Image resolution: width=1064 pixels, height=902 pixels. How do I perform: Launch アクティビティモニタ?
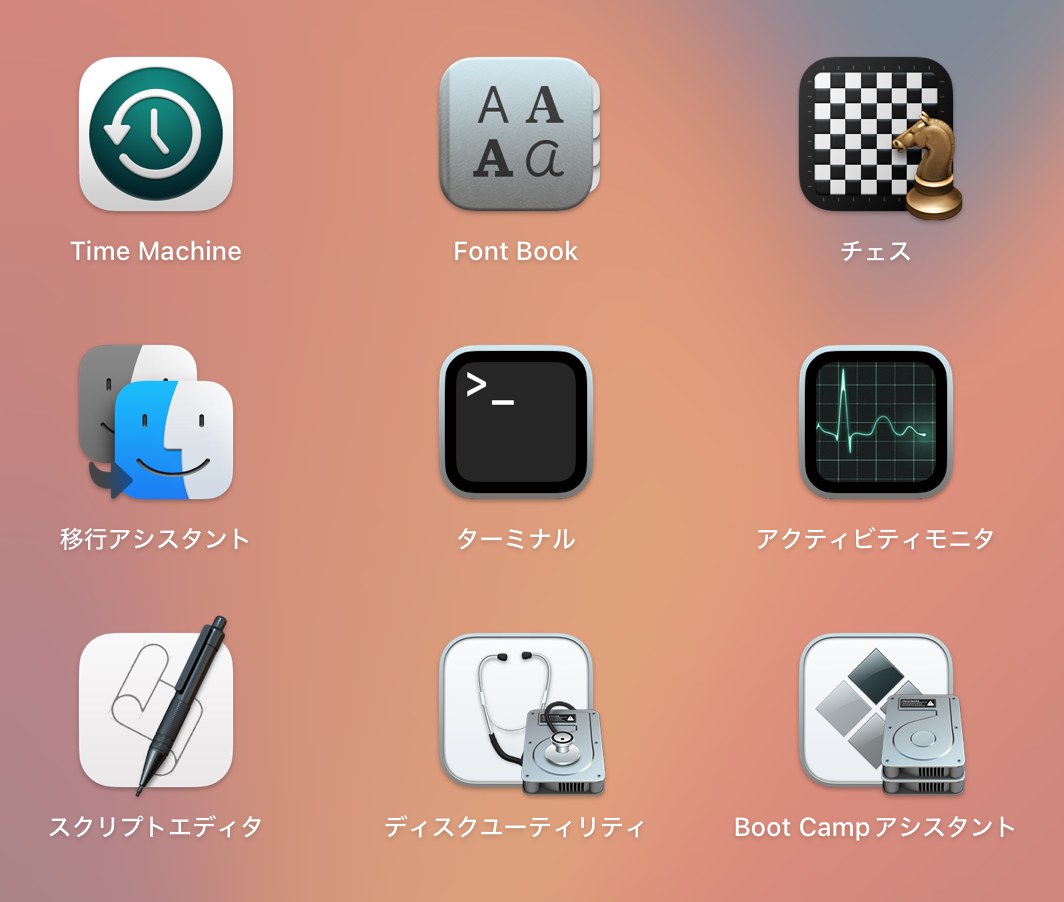coord(876,423)
